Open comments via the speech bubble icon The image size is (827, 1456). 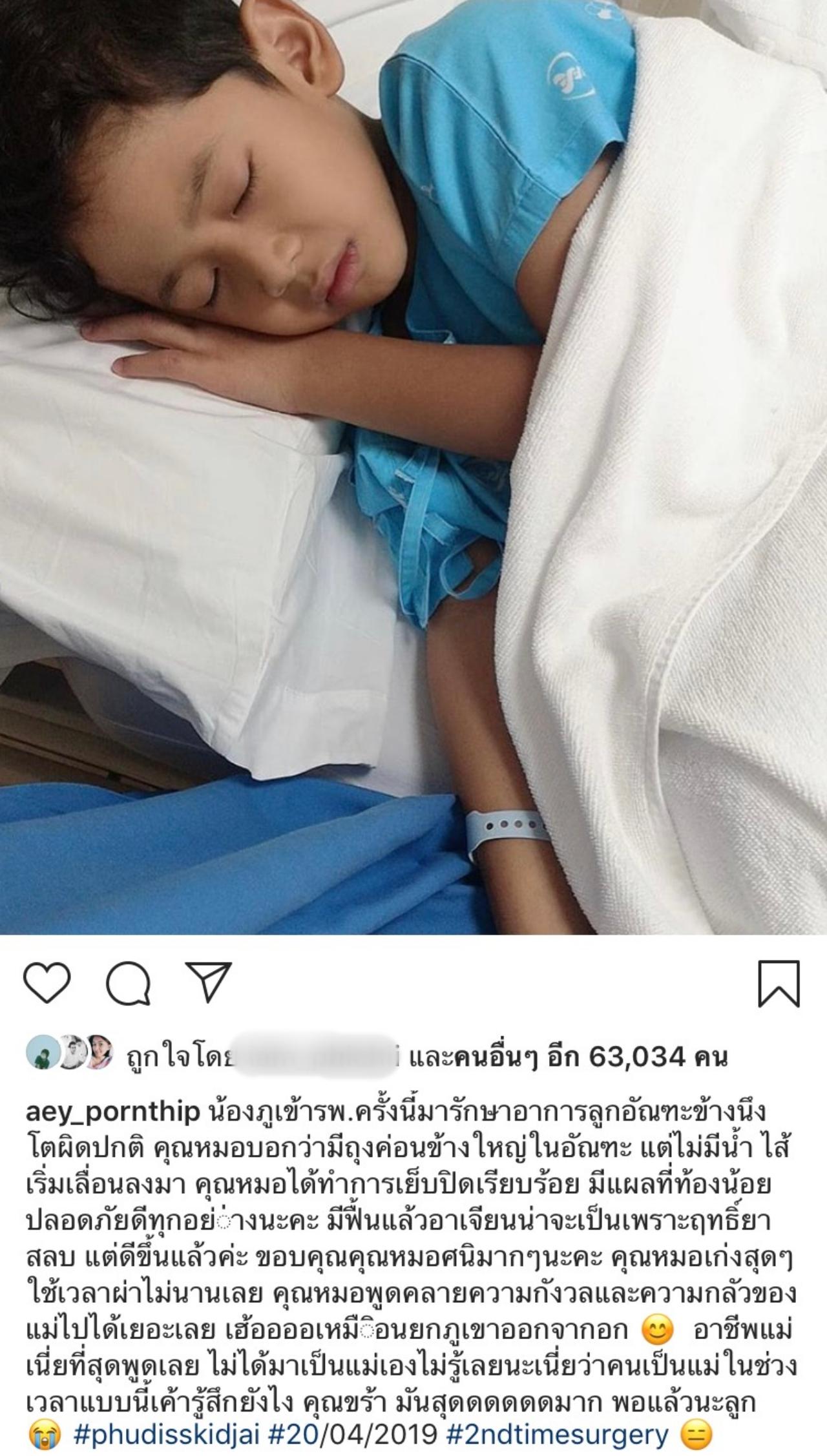129,984
